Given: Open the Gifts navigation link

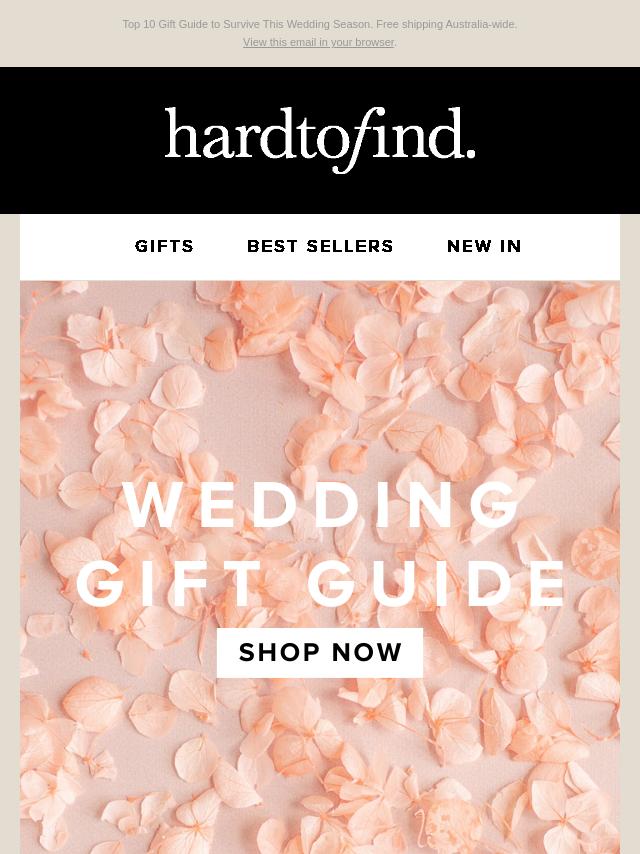Looking at the screenshot, I should pos(164,246).
